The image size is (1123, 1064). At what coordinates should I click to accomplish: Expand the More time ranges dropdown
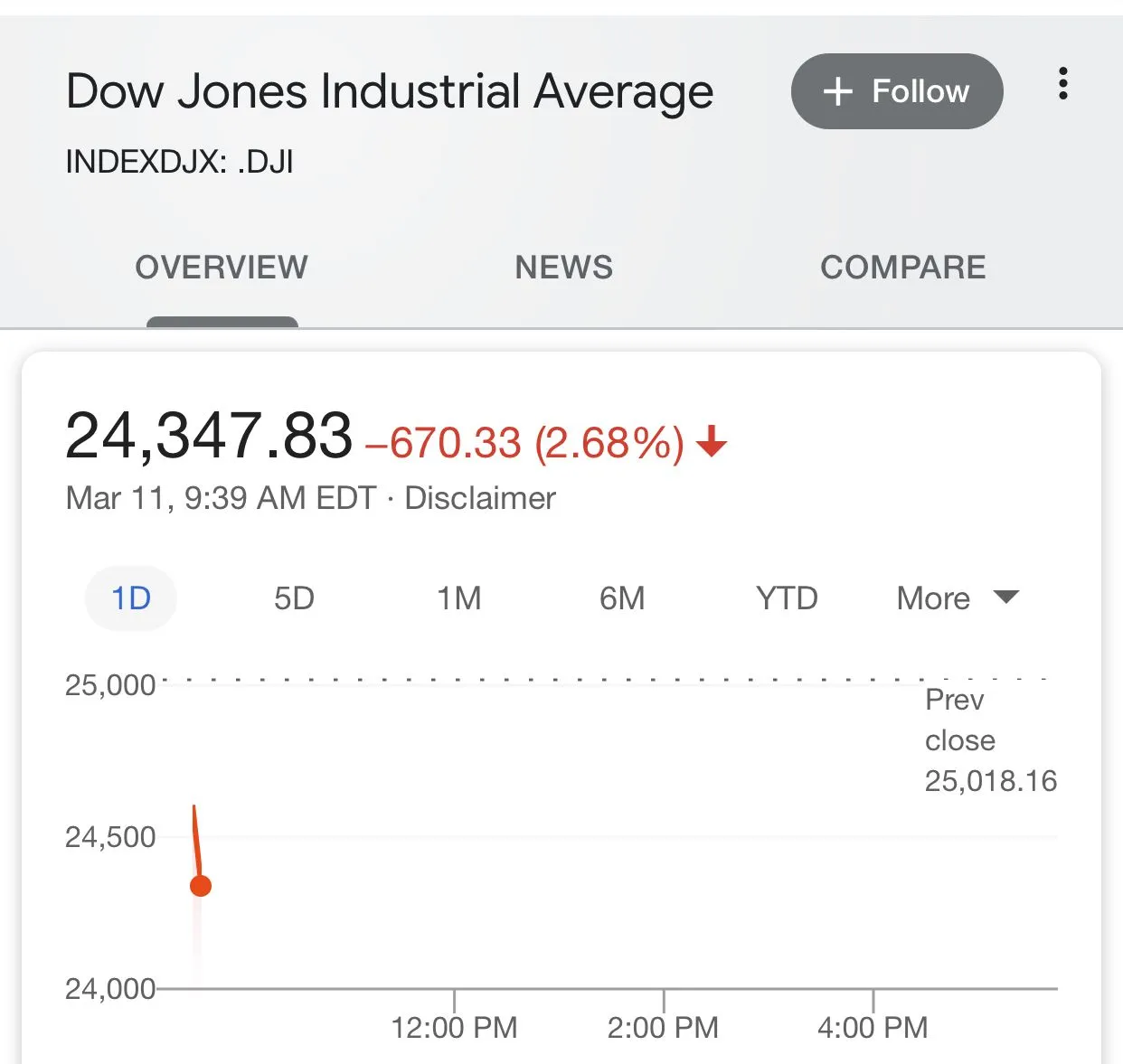[x=957, y=598]
